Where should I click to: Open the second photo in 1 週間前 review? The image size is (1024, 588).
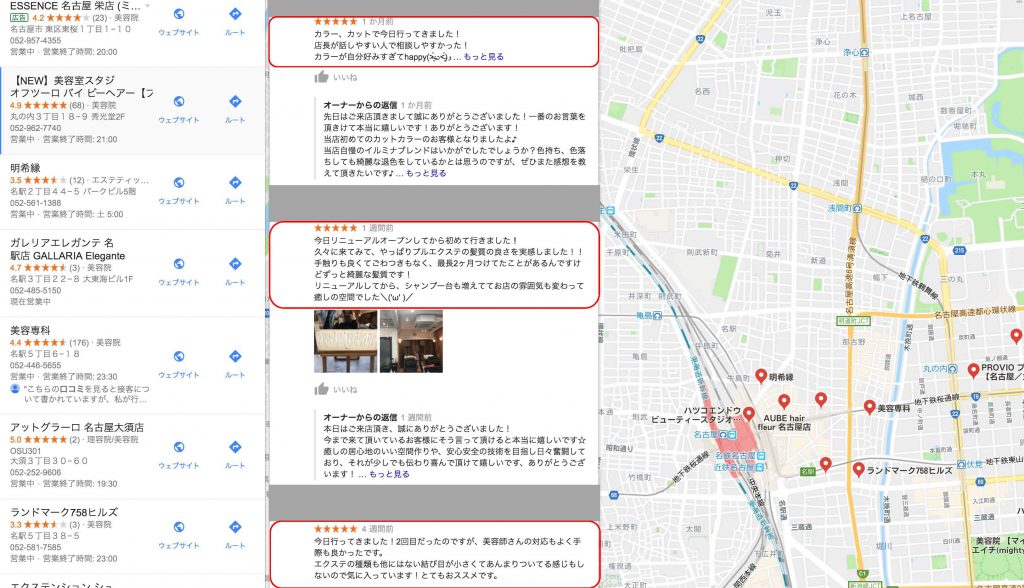pos(411,341)
